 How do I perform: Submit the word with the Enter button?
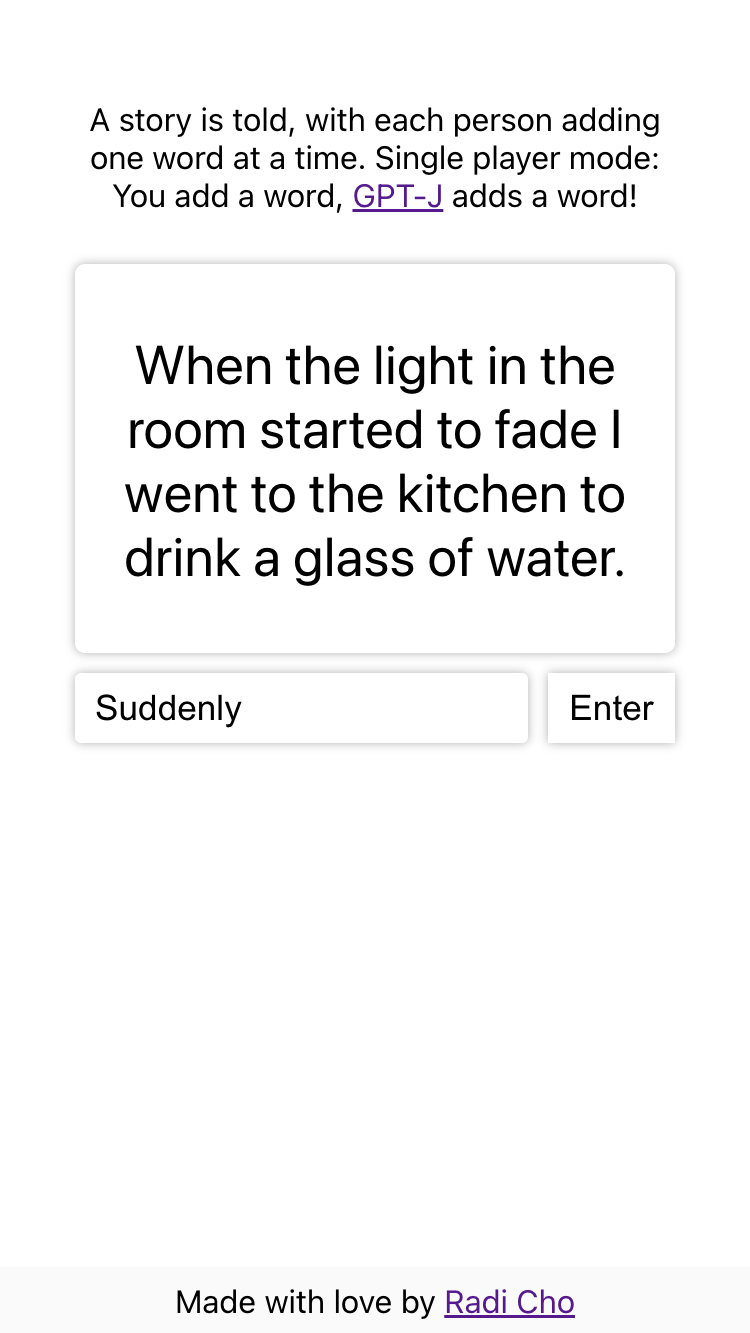coord(611,708)
